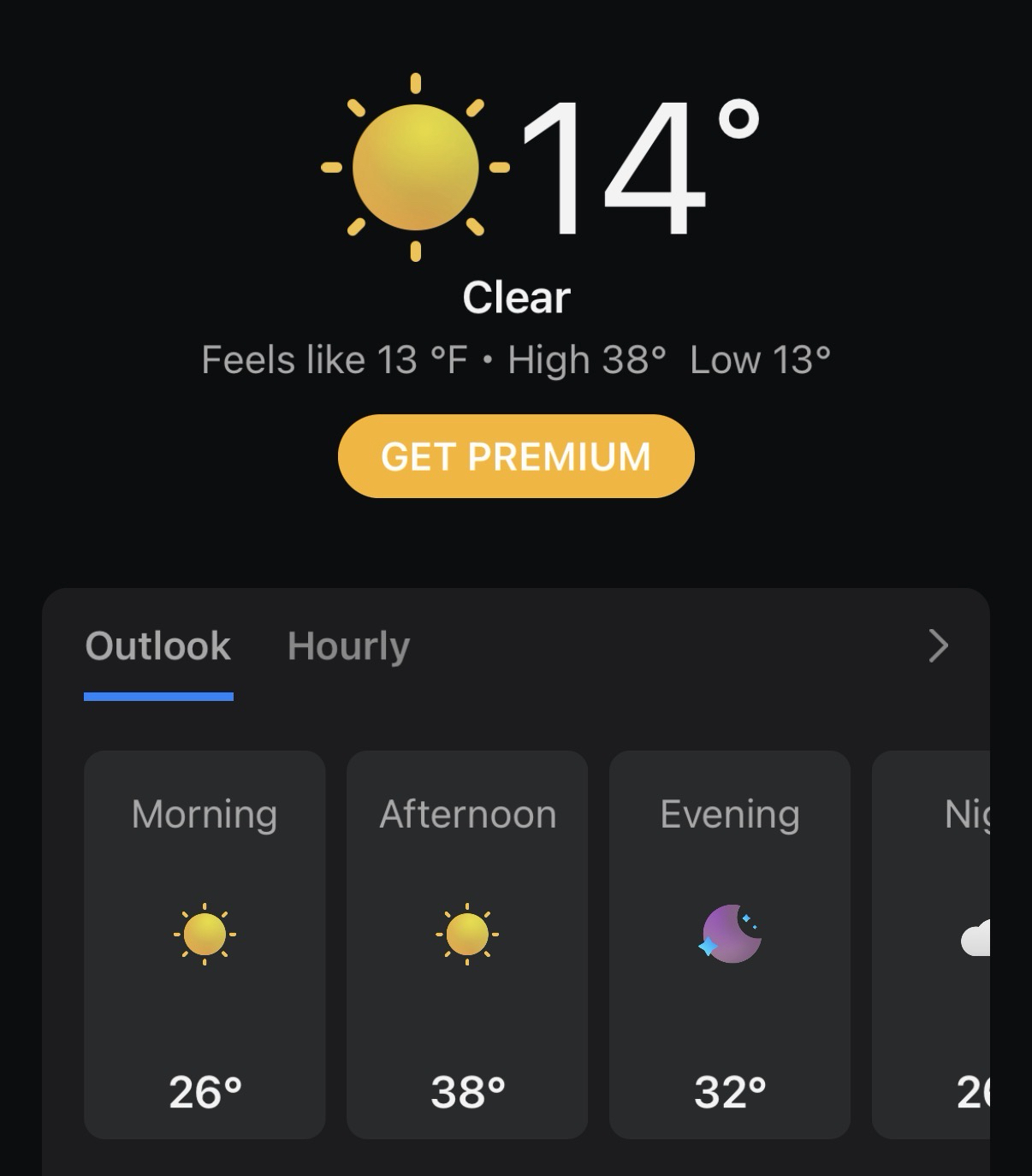
Task: Open the Evening forecast card
Action: click(730, 944)
